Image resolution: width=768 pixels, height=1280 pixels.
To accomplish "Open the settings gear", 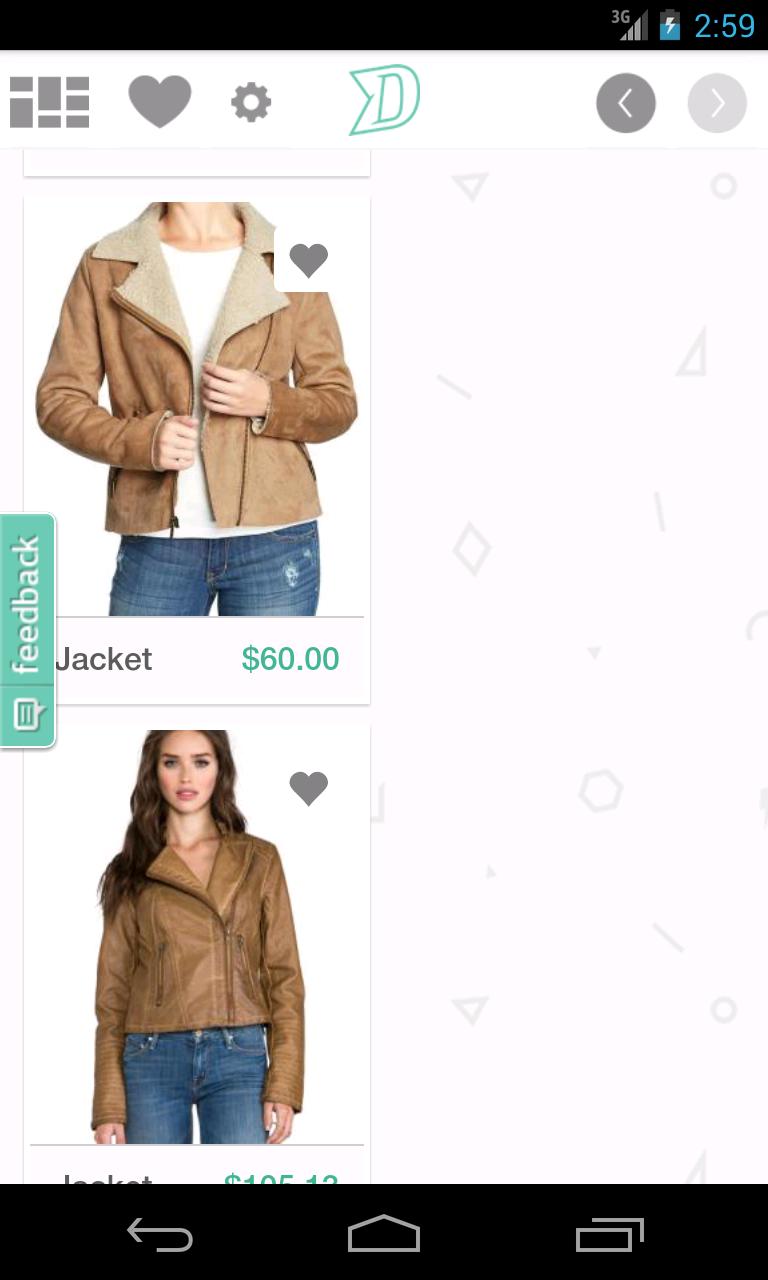I will click(x=251, y=102).
